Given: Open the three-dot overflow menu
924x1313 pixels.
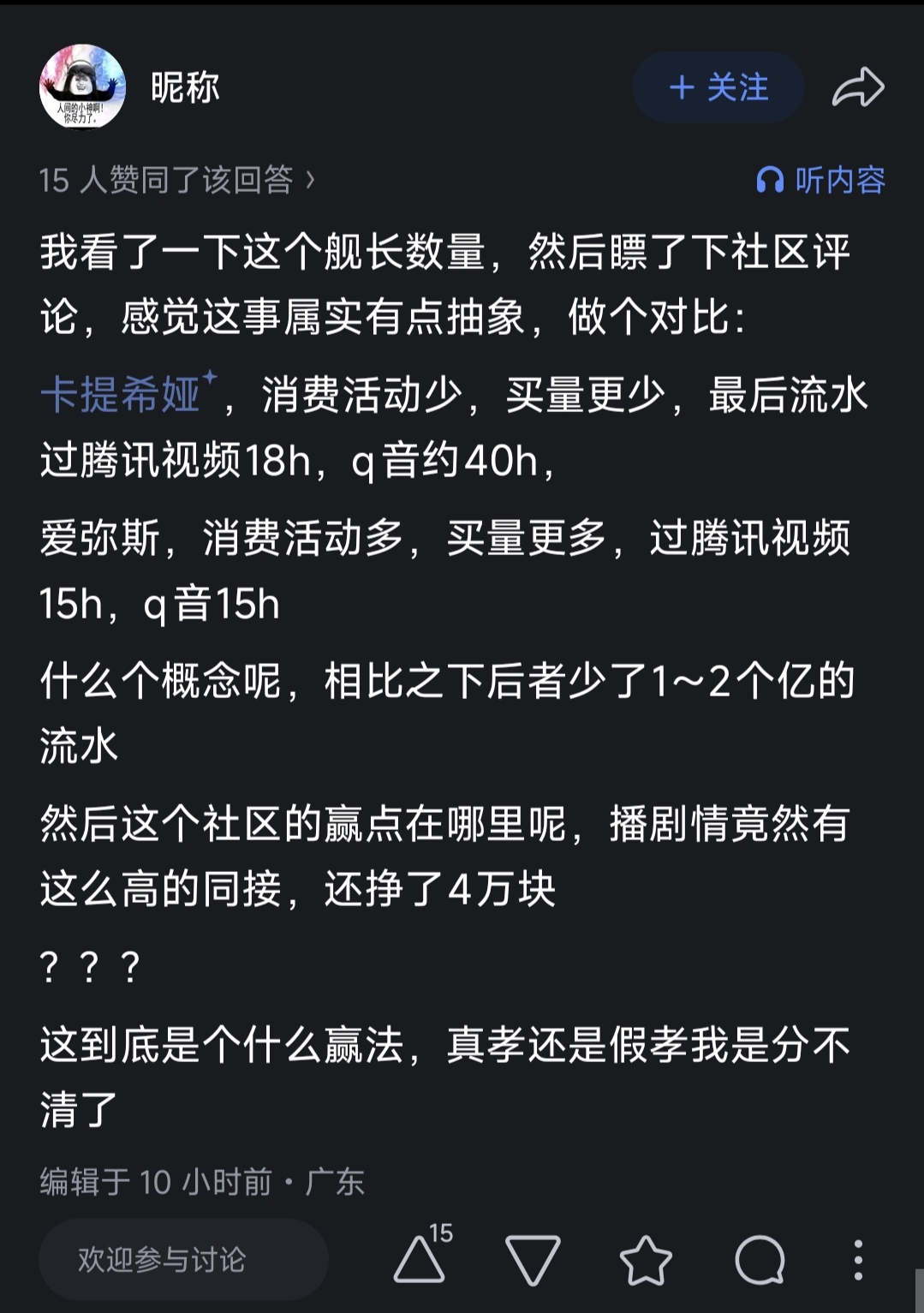Looking at the screenshot, I should pyautogui.click(x=858, y=1260).
